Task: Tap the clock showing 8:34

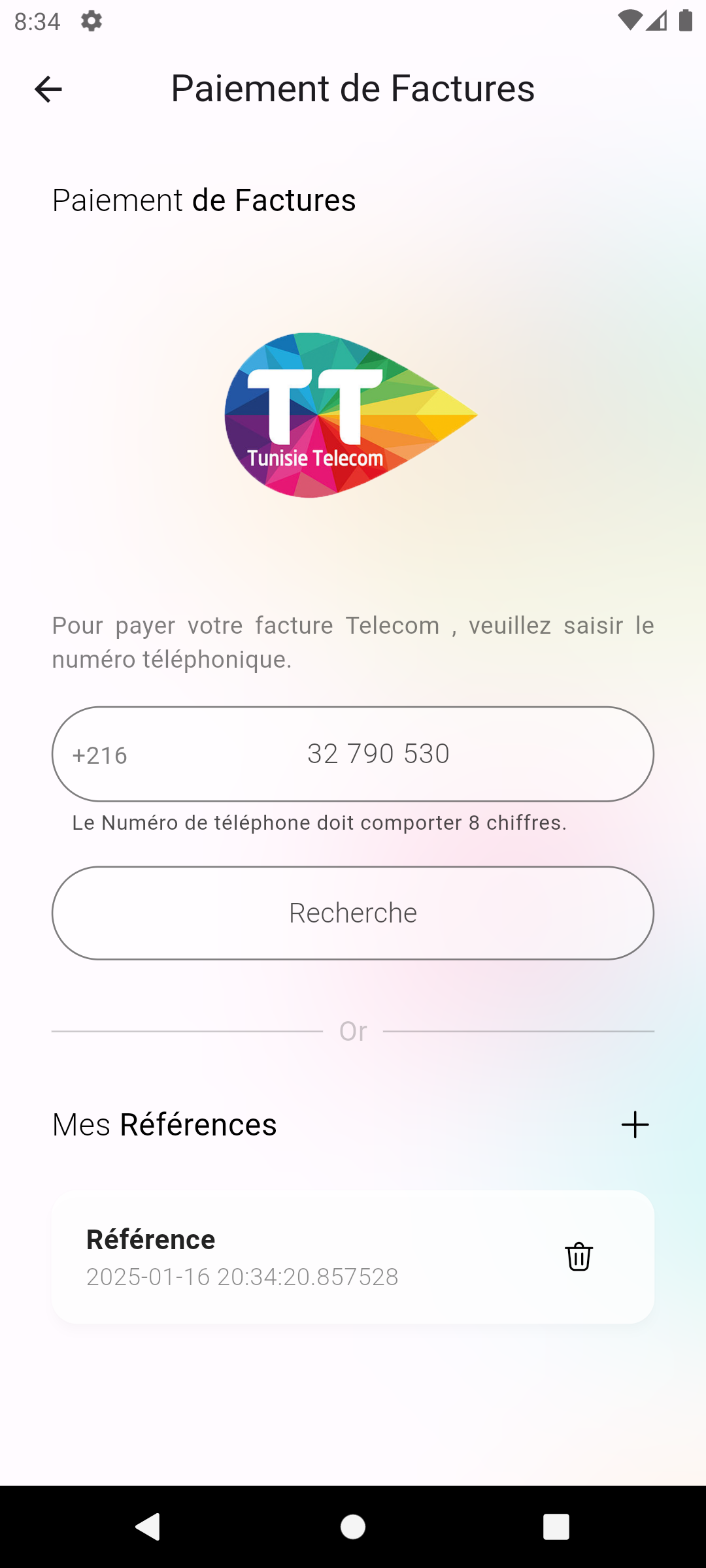Action: pos(37,22)
